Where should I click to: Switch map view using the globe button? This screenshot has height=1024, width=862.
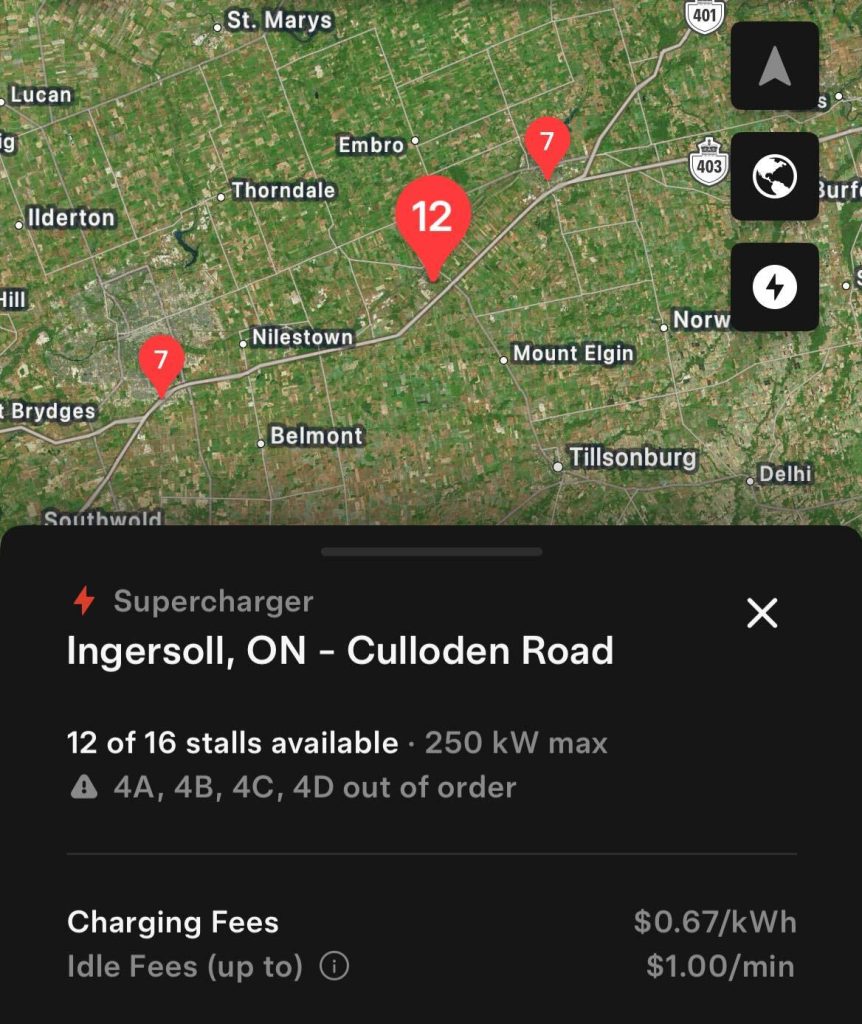click(x=774, y=177)
